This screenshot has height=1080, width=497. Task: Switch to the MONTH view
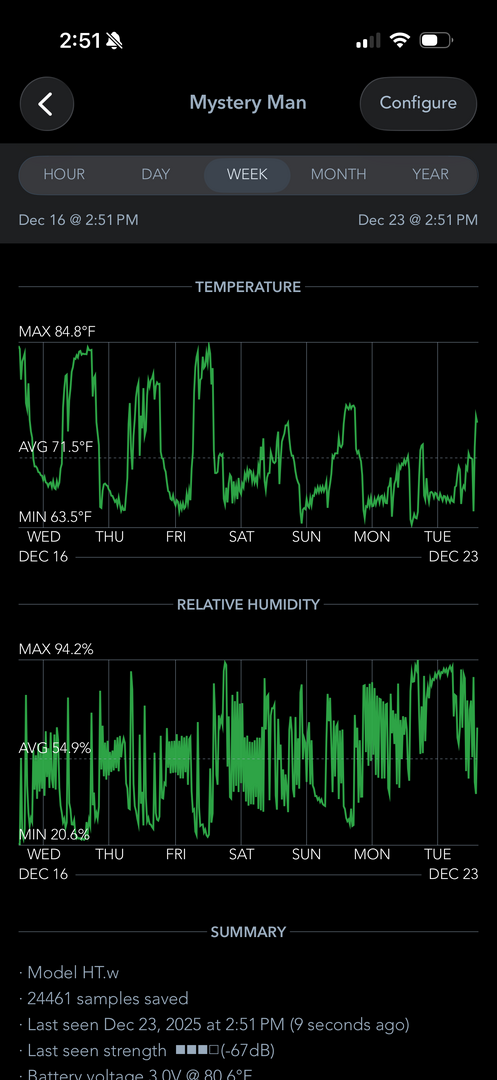(339, 174)
